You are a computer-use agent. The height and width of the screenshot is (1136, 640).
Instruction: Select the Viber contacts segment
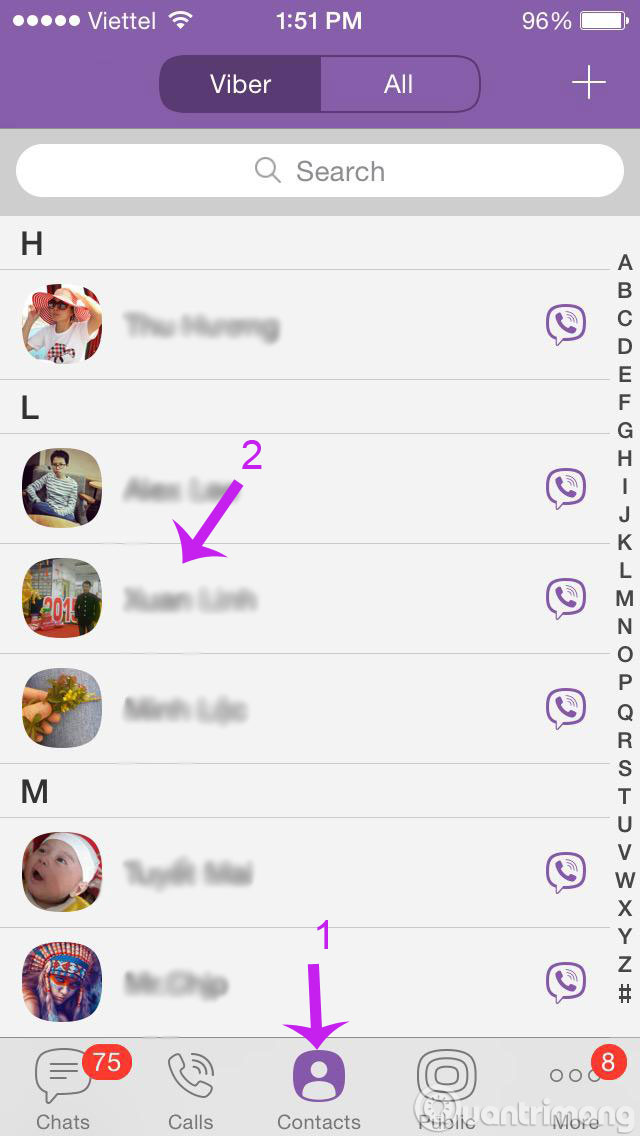241,84
